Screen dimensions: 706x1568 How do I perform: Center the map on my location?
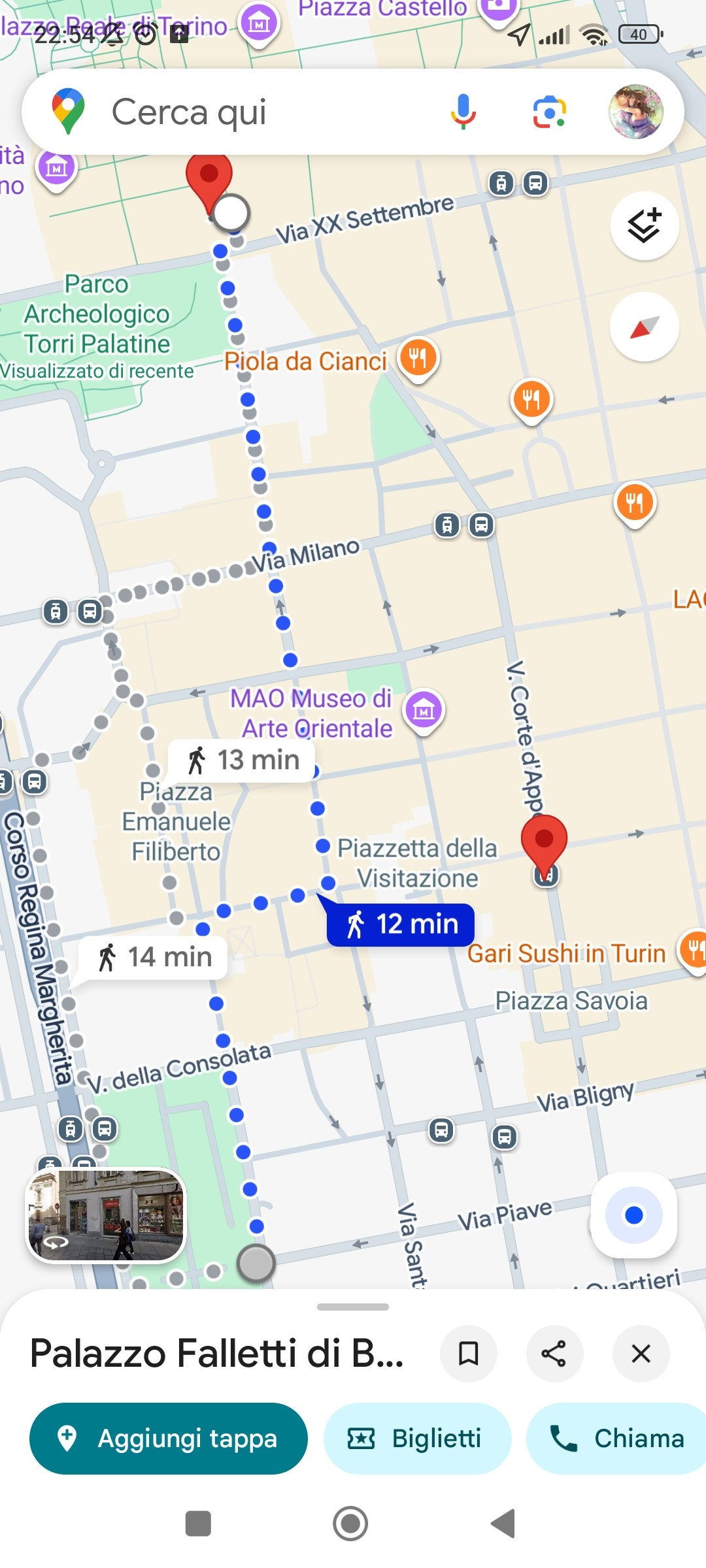pyautogui.click(x=633, y=1215)
